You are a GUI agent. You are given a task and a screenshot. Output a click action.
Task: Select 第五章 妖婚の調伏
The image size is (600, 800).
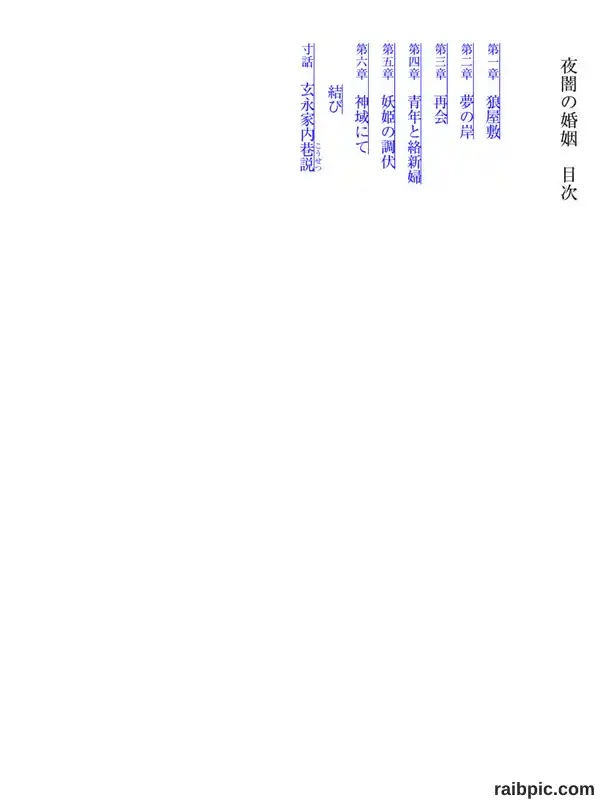click(388, 106)
